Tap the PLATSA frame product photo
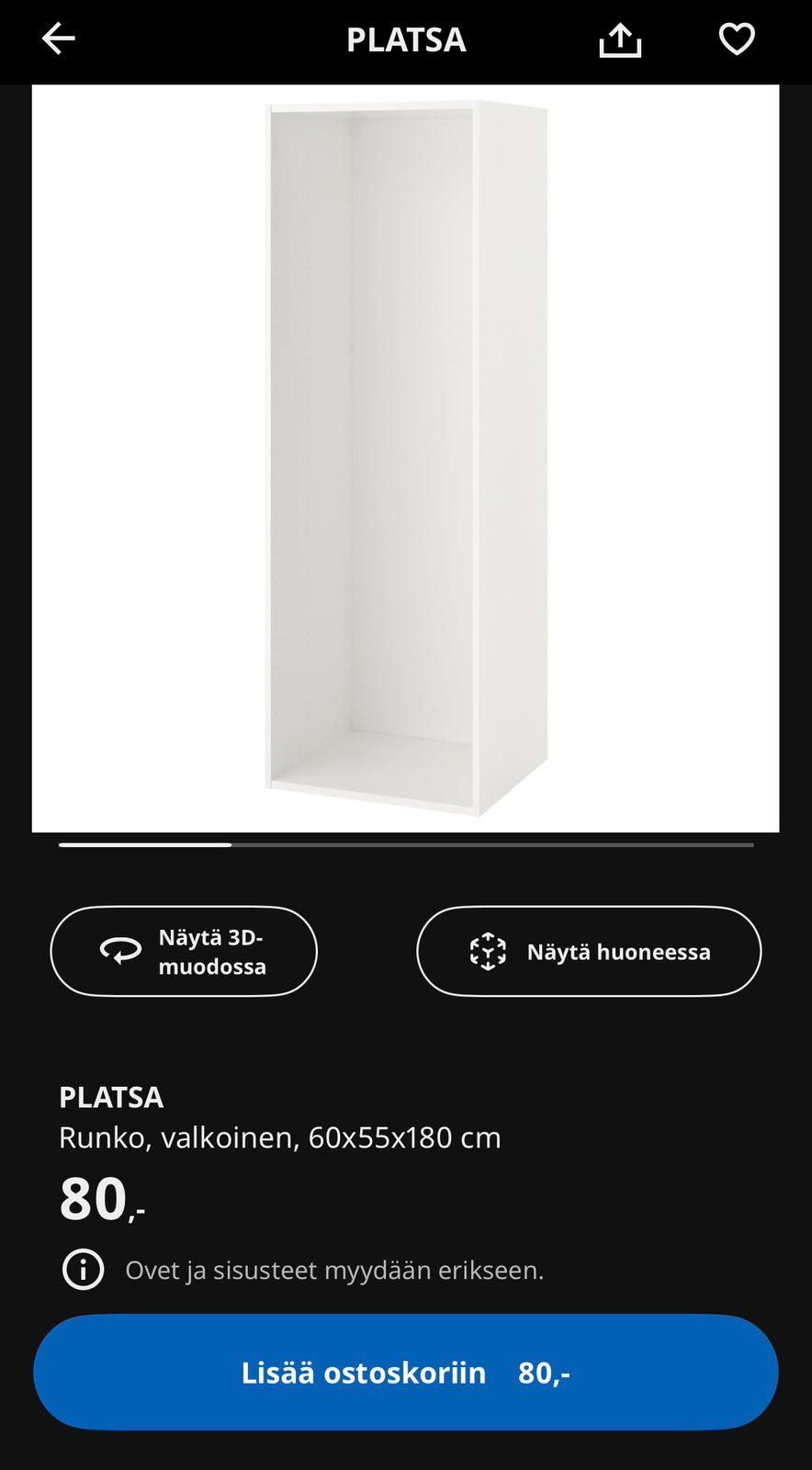 tap(406, 459)
